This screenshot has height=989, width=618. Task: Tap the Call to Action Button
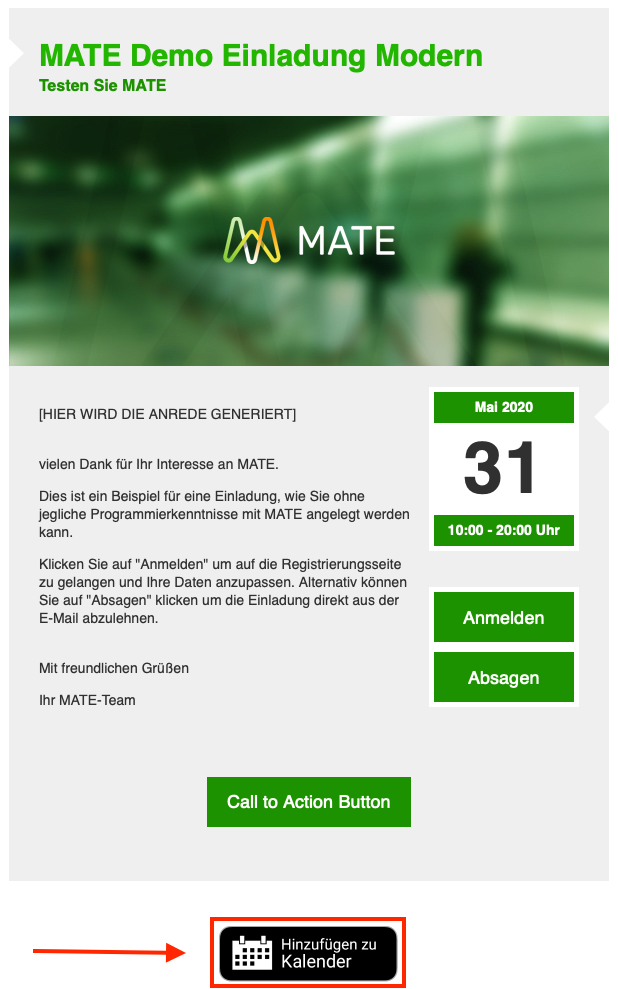[x=308, y=802]
